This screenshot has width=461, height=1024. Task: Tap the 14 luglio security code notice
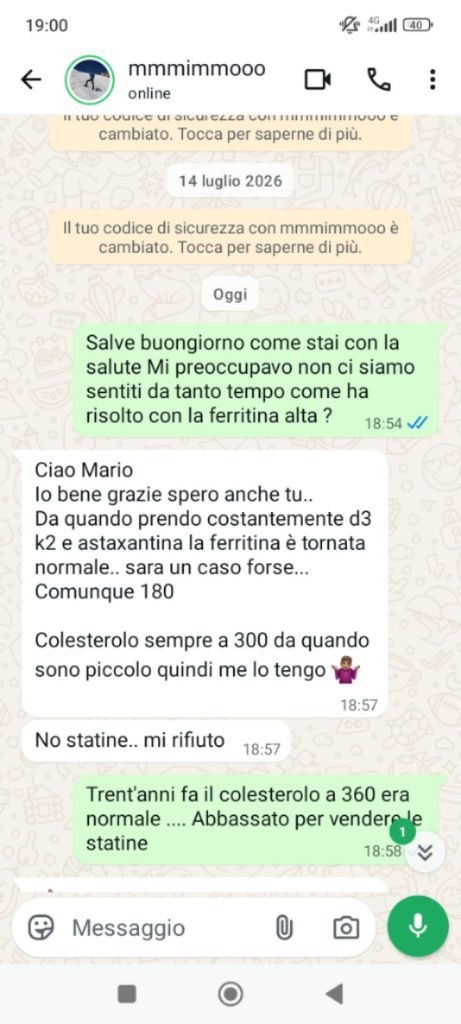pos(231,238)
